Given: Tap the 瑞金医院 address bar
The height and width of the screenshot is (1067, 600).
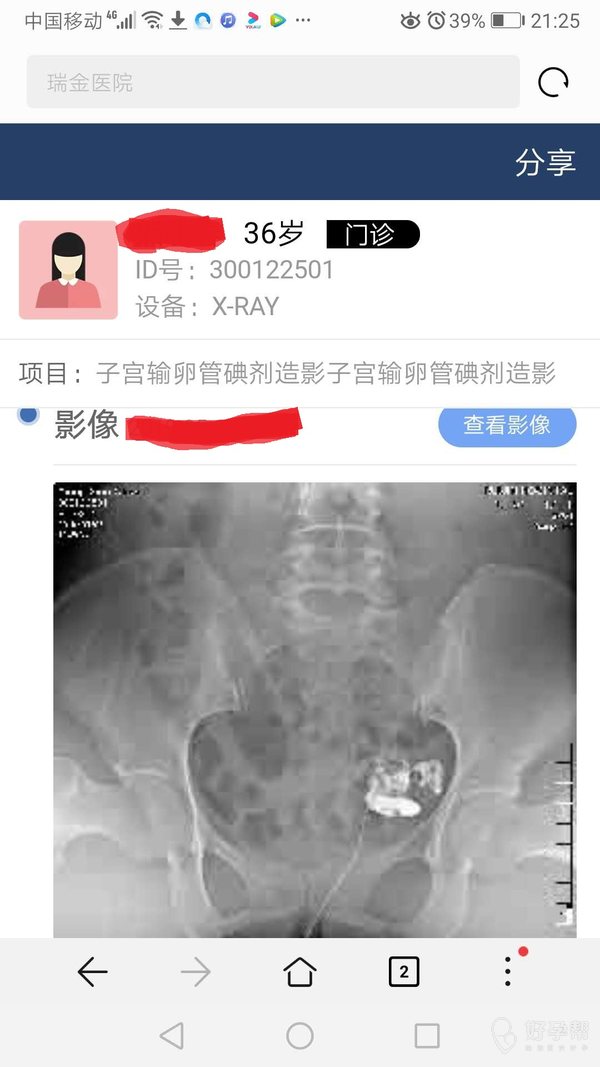Looking at the screenshot, I should coord(272,82).
